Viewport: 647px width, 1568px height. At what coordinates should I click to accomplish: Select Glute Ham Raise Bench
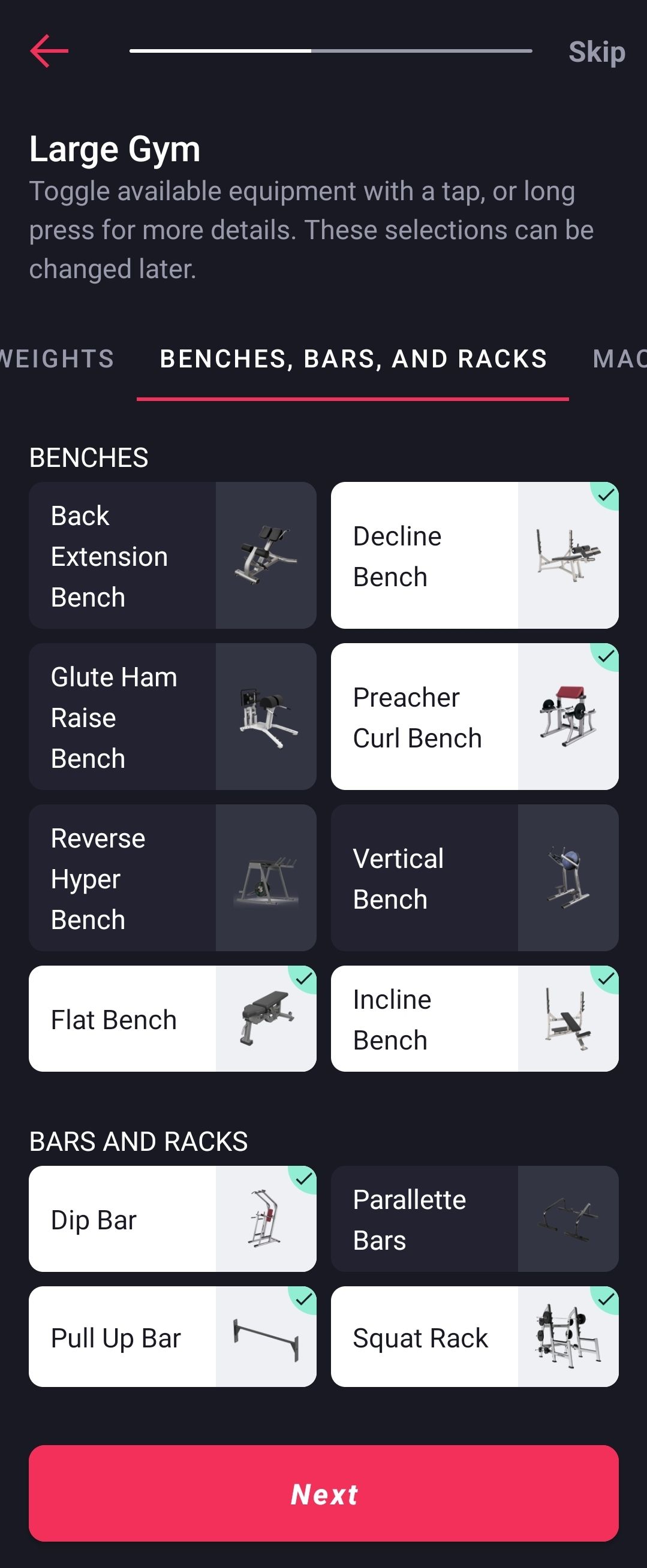point(172,716)
